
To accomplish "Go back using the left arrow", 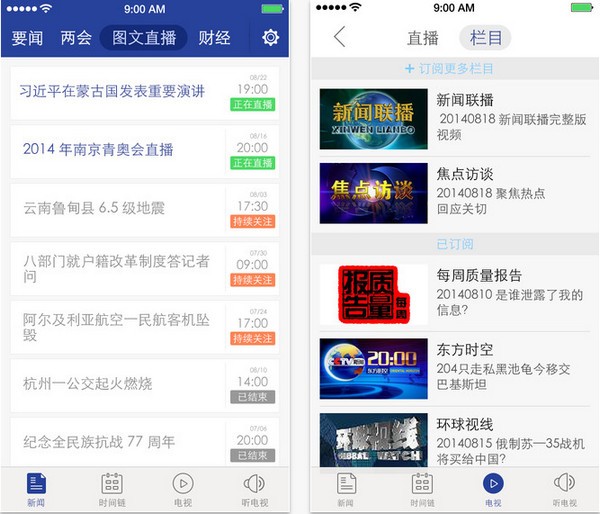I will point(340,37).
